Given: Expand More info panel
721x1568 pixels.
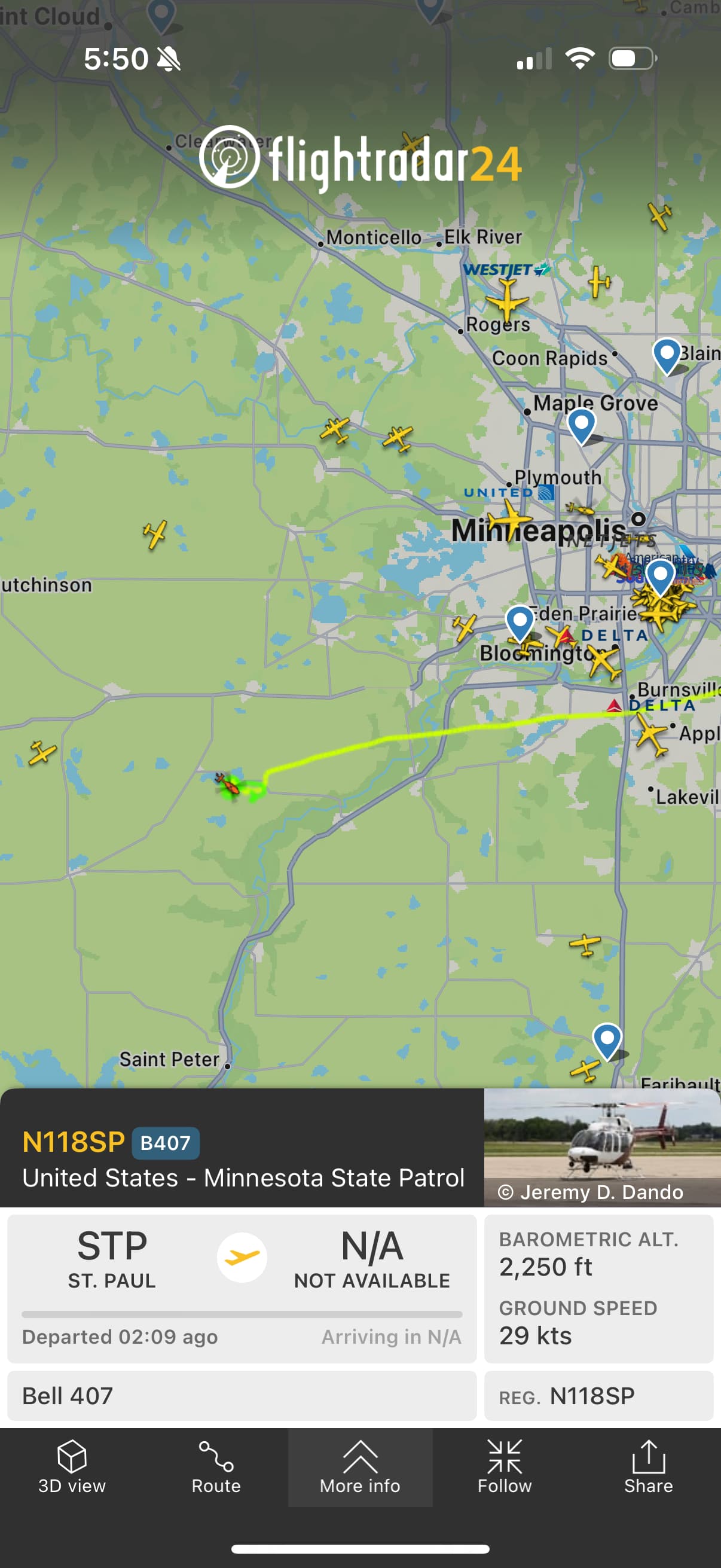Looking at the screenshot, I should [x=360, y=1468].
